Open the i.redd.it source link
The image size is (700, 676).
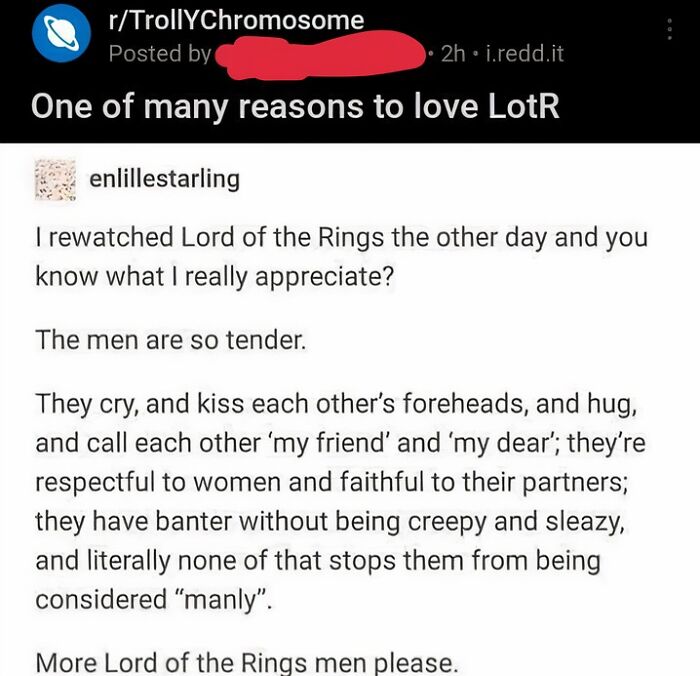pos(523,53)
